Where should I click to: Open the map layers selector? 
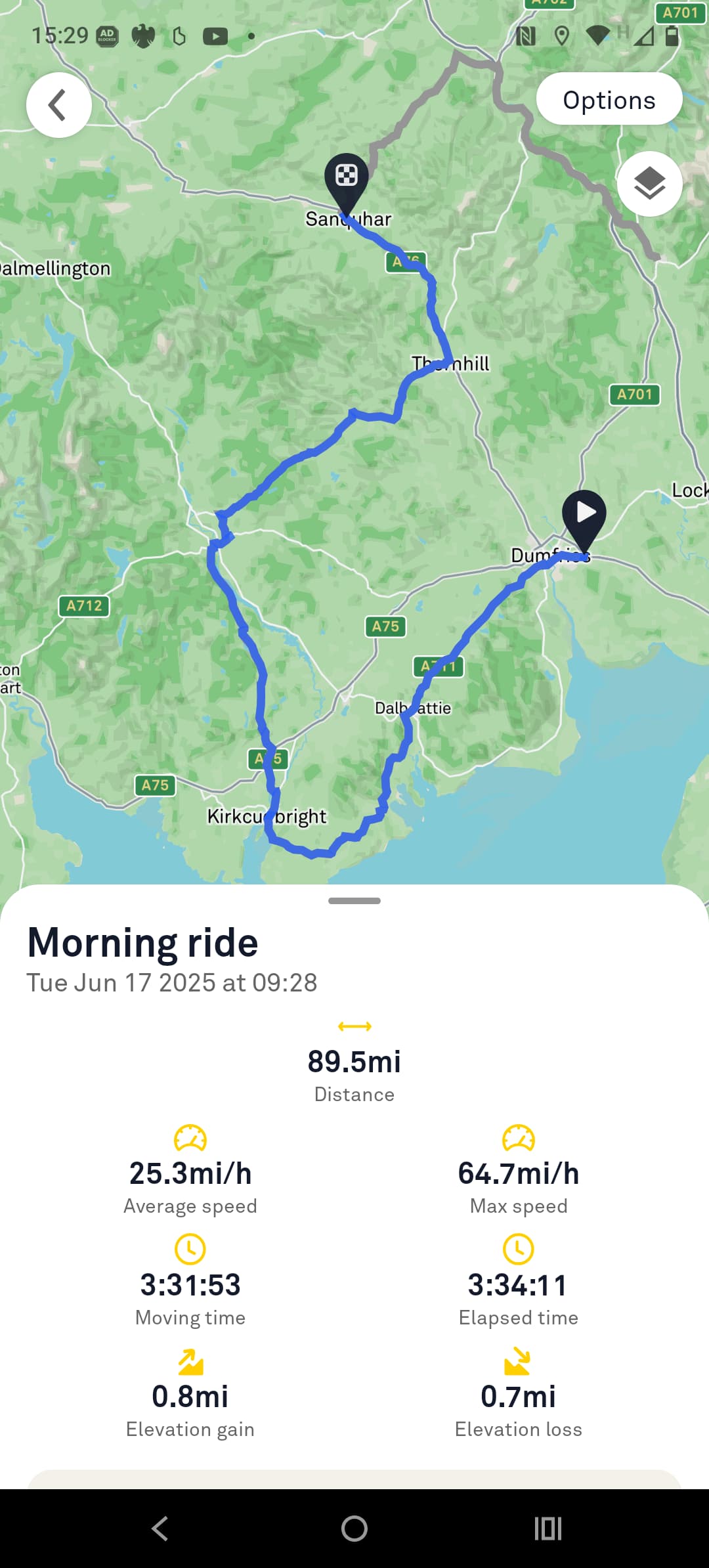tap(649, 183)
